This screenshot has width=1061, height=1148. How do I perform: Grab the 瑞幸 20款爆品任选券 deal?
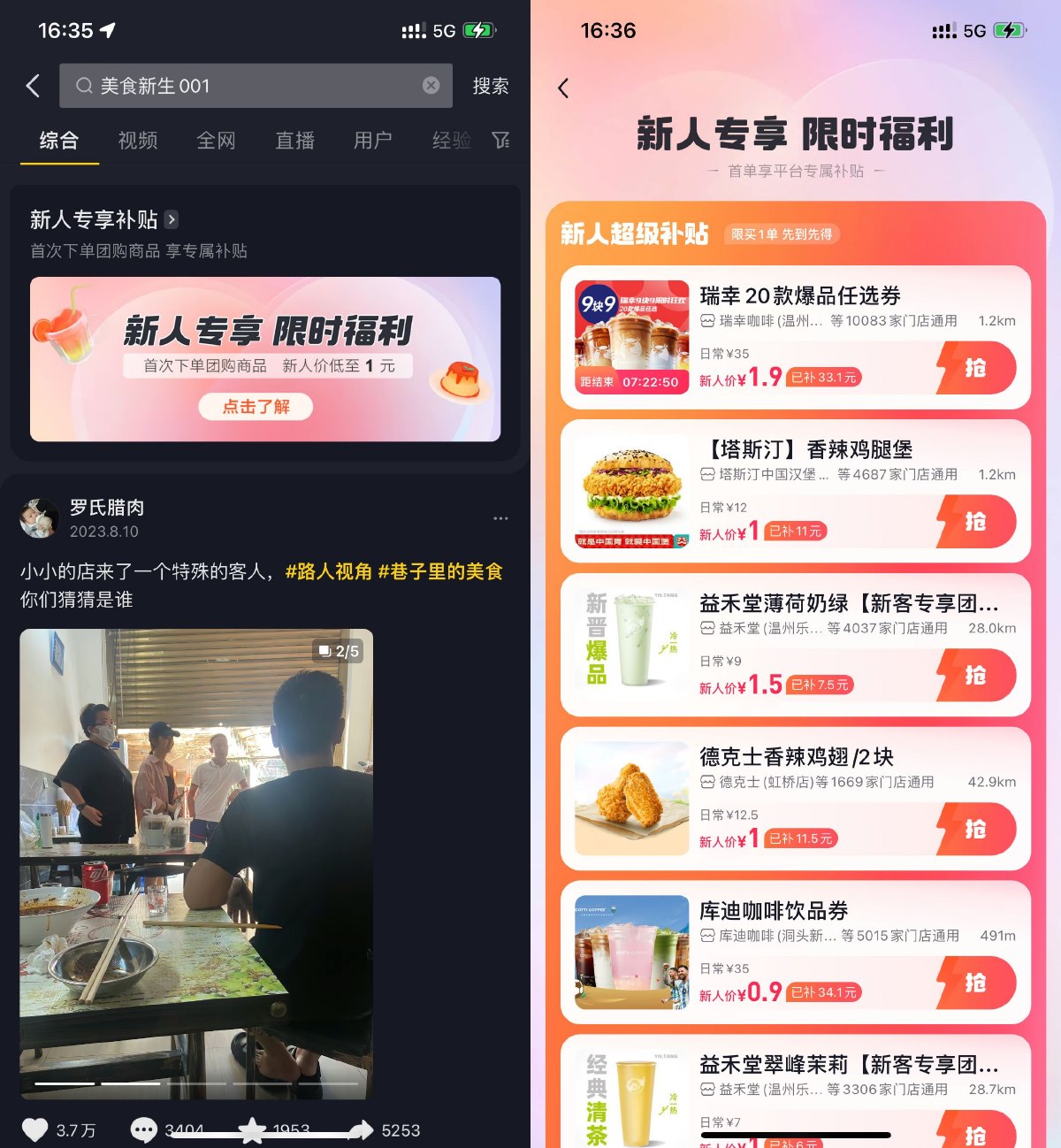coord(976,368)
